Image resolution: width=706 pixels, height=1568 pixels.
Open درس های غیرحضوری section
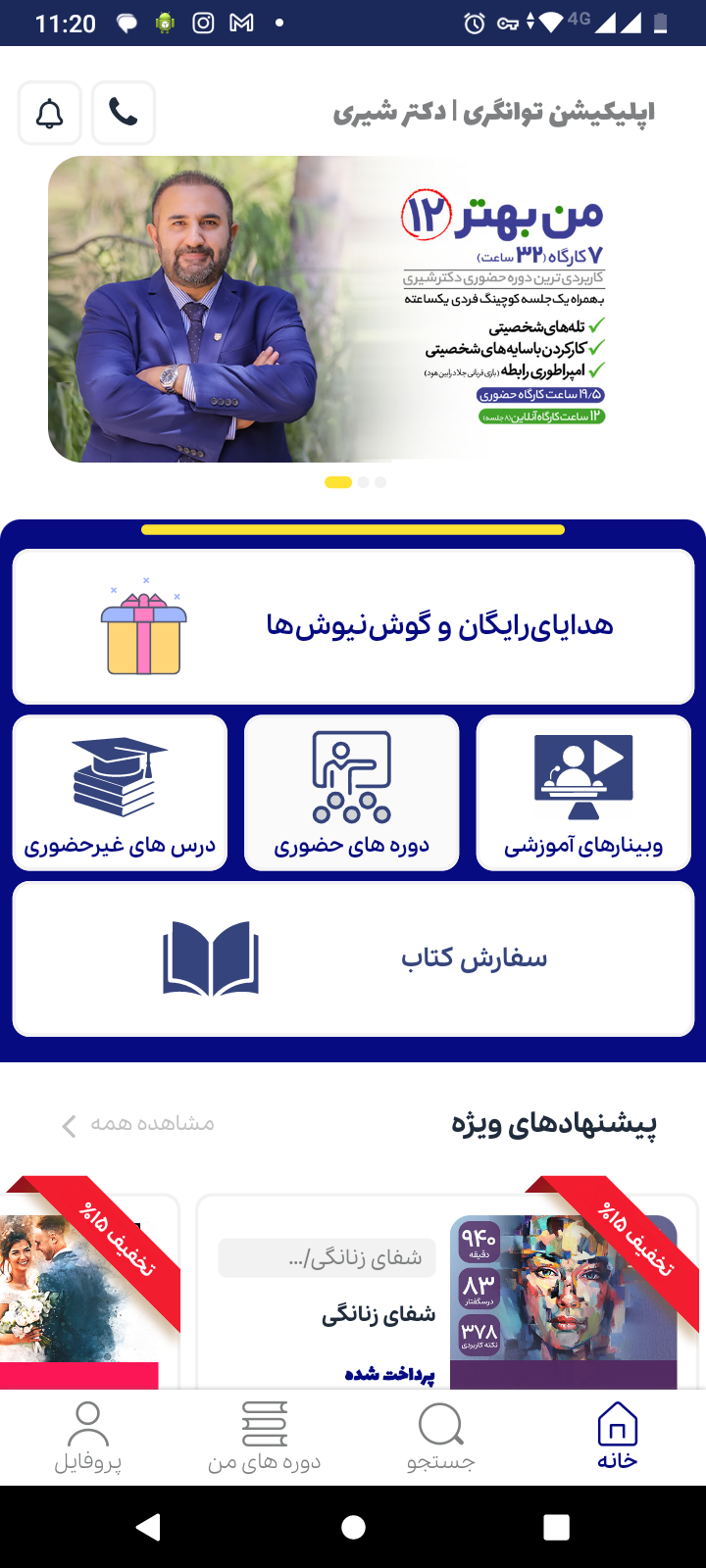click(120, 793)
